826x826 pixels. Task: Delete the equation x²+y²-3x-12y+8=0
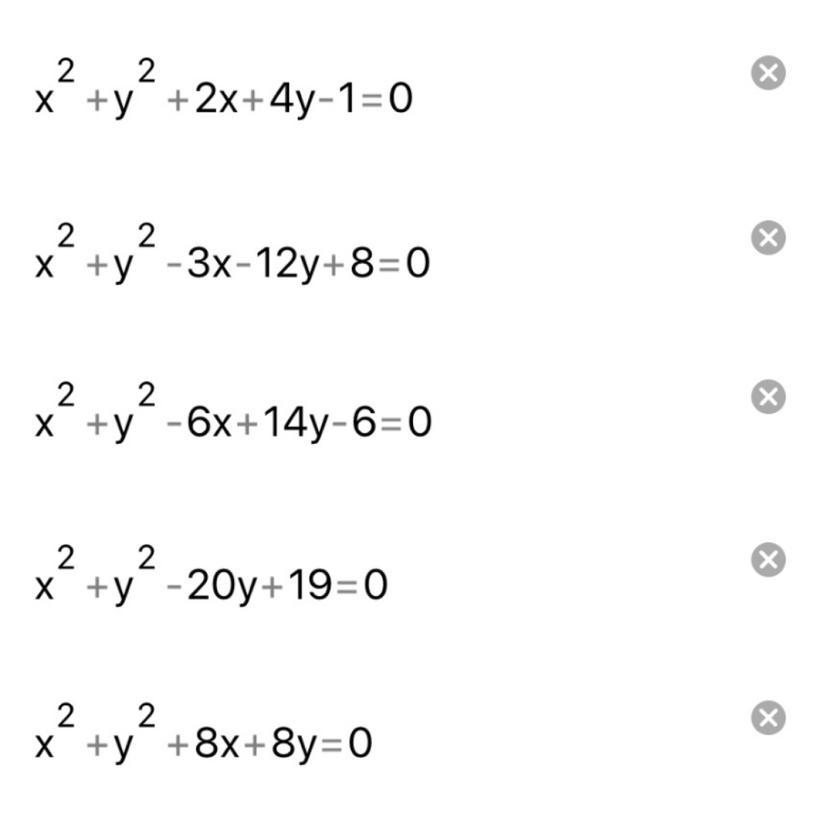point(768,237)
